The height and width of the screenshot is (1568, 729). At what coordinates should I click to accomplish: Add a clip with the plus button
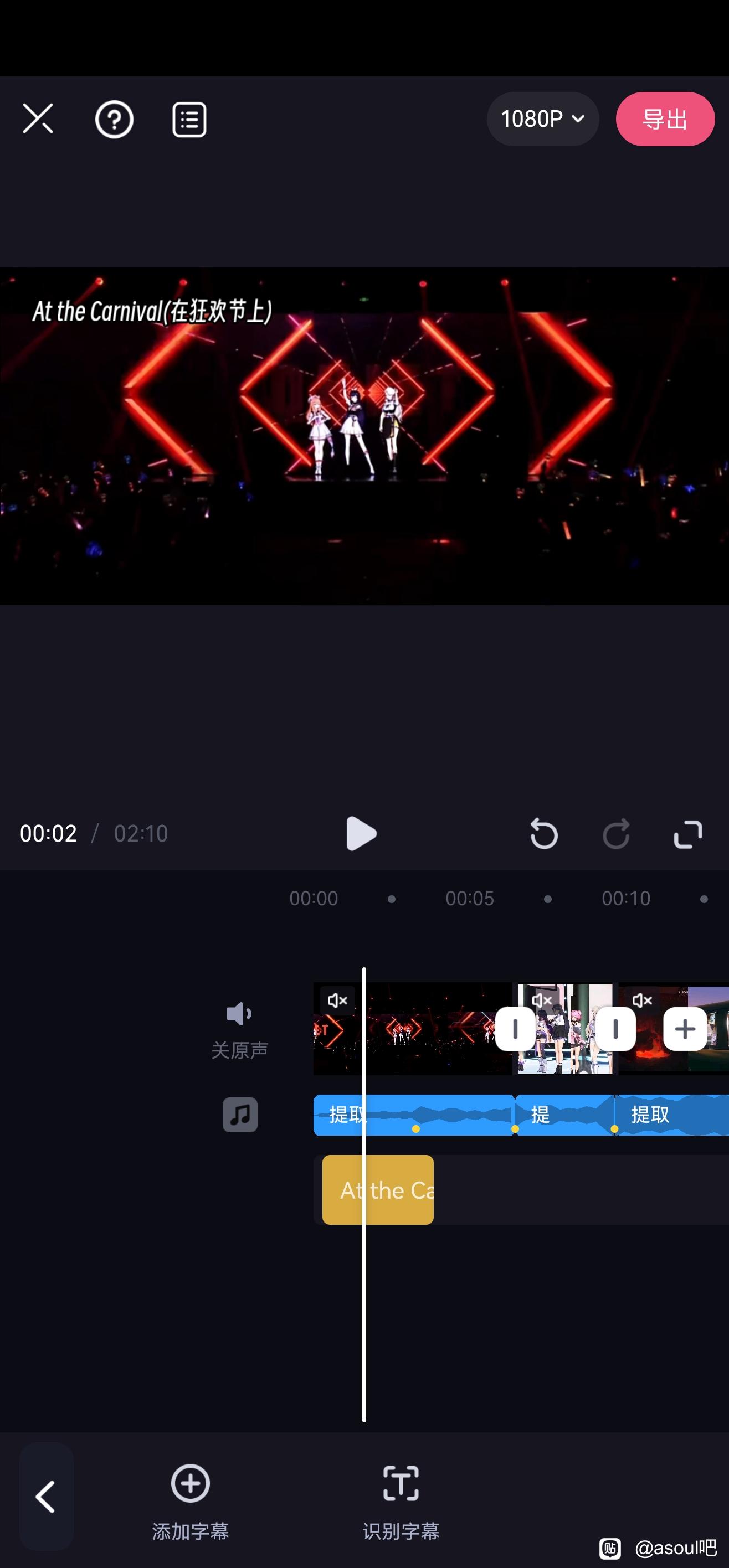685,1029
